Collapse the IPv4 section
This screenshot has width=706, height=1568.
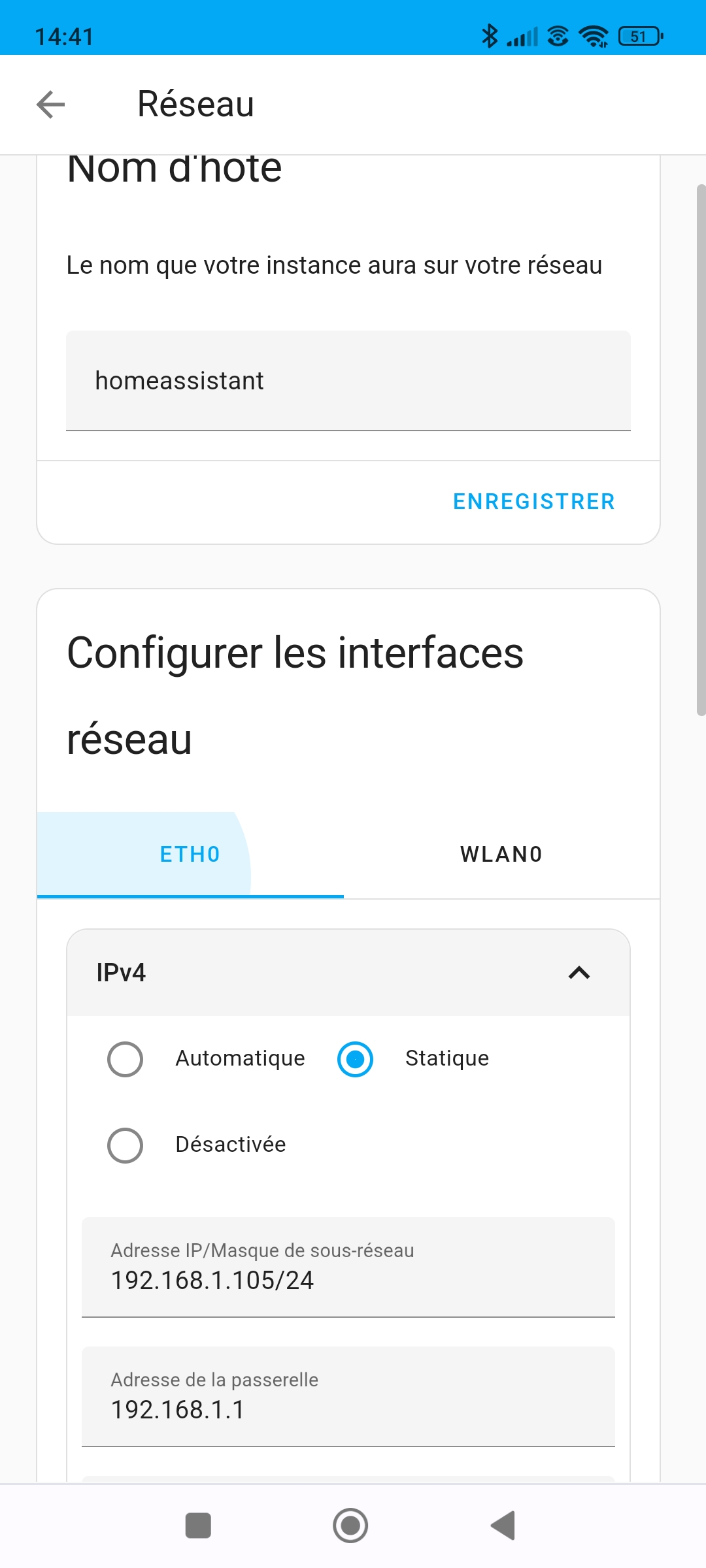click(579, 973)
